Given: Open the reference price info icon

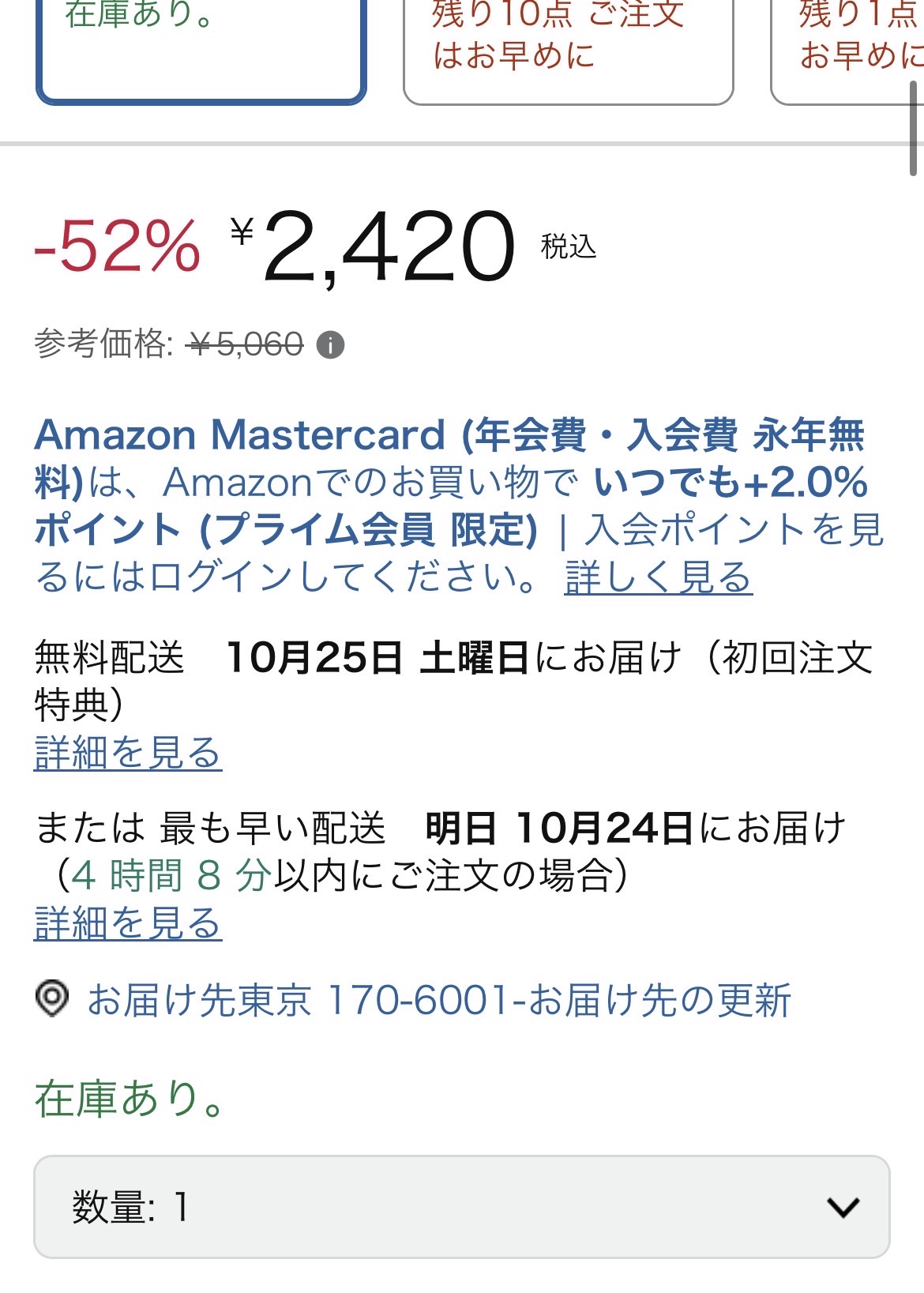Looking at the screenshot, I should point(330,345).
